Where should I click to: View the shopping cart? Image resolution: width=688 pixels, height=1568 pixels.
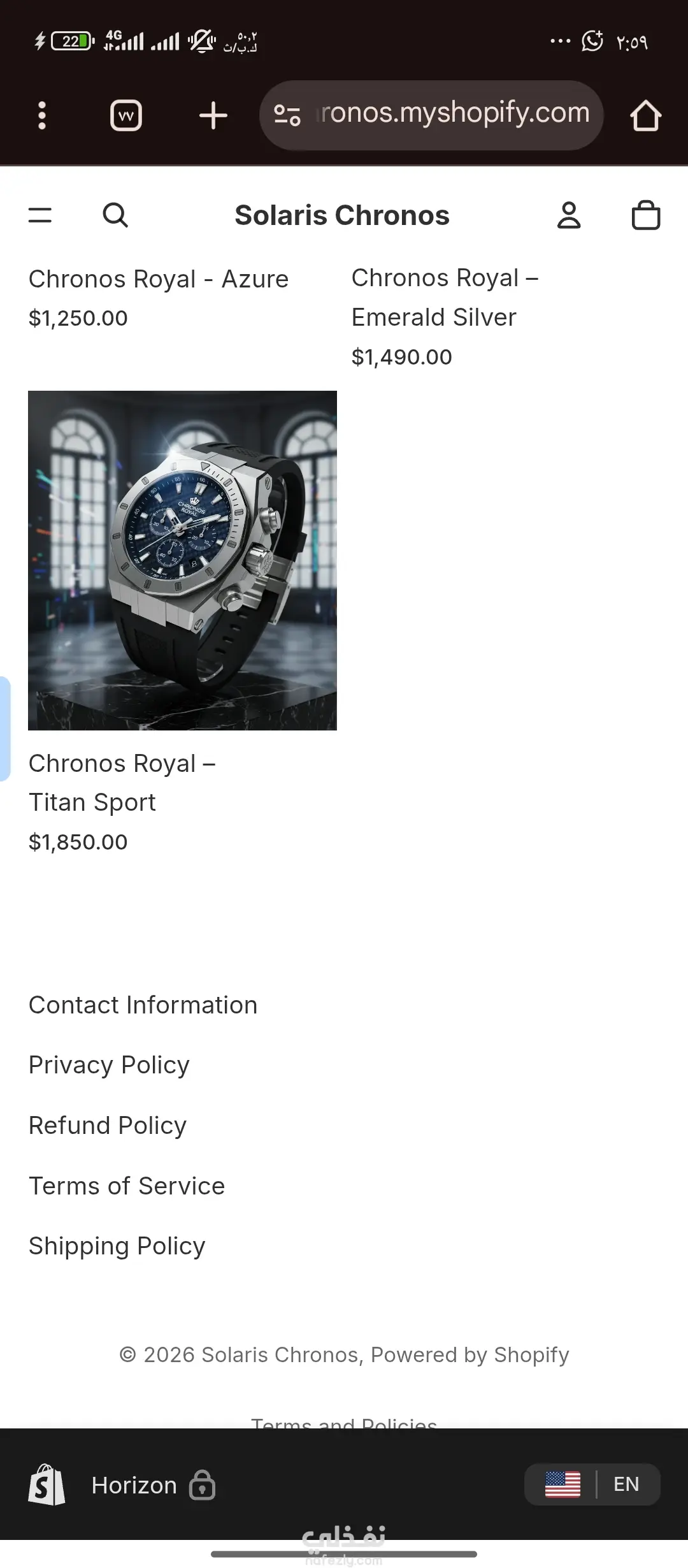point(645,215)
